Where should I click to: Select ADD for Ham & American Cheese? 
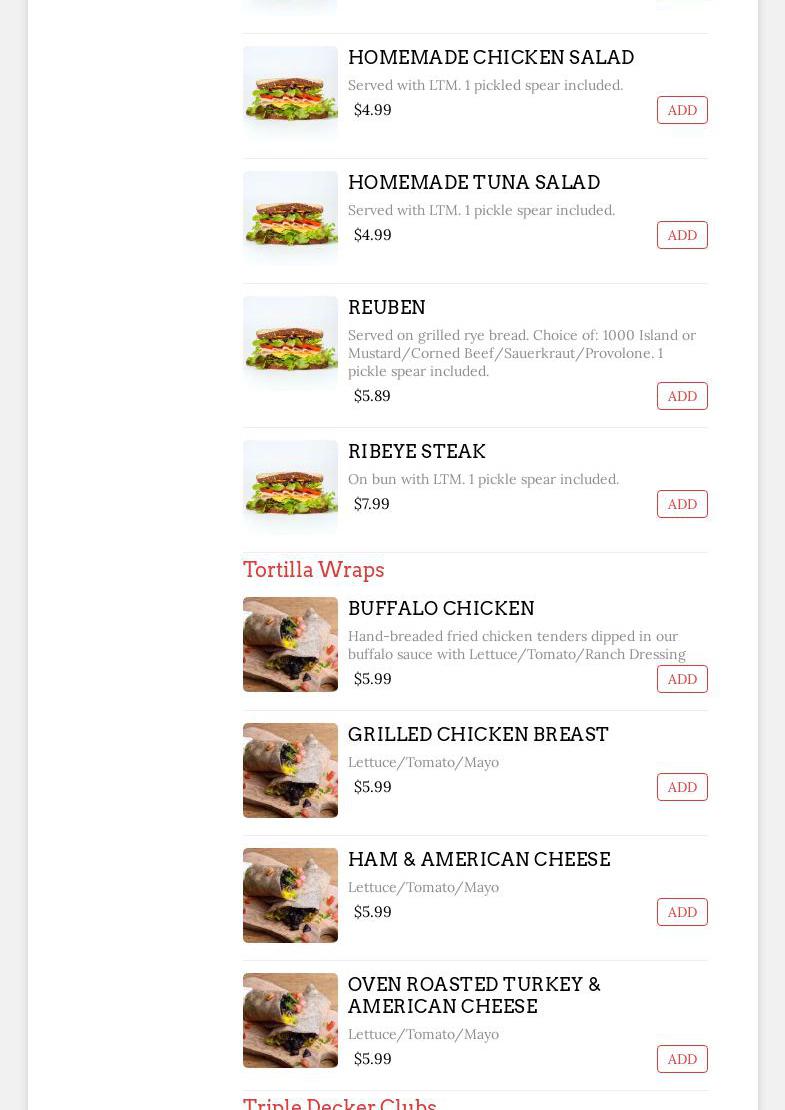(682, 912)
